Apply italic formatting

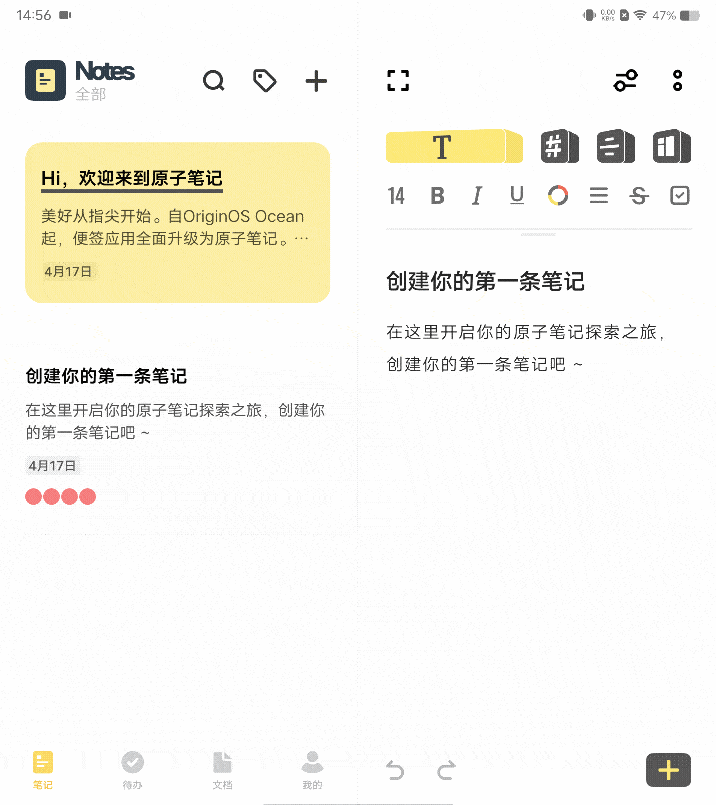click(477, 196)
